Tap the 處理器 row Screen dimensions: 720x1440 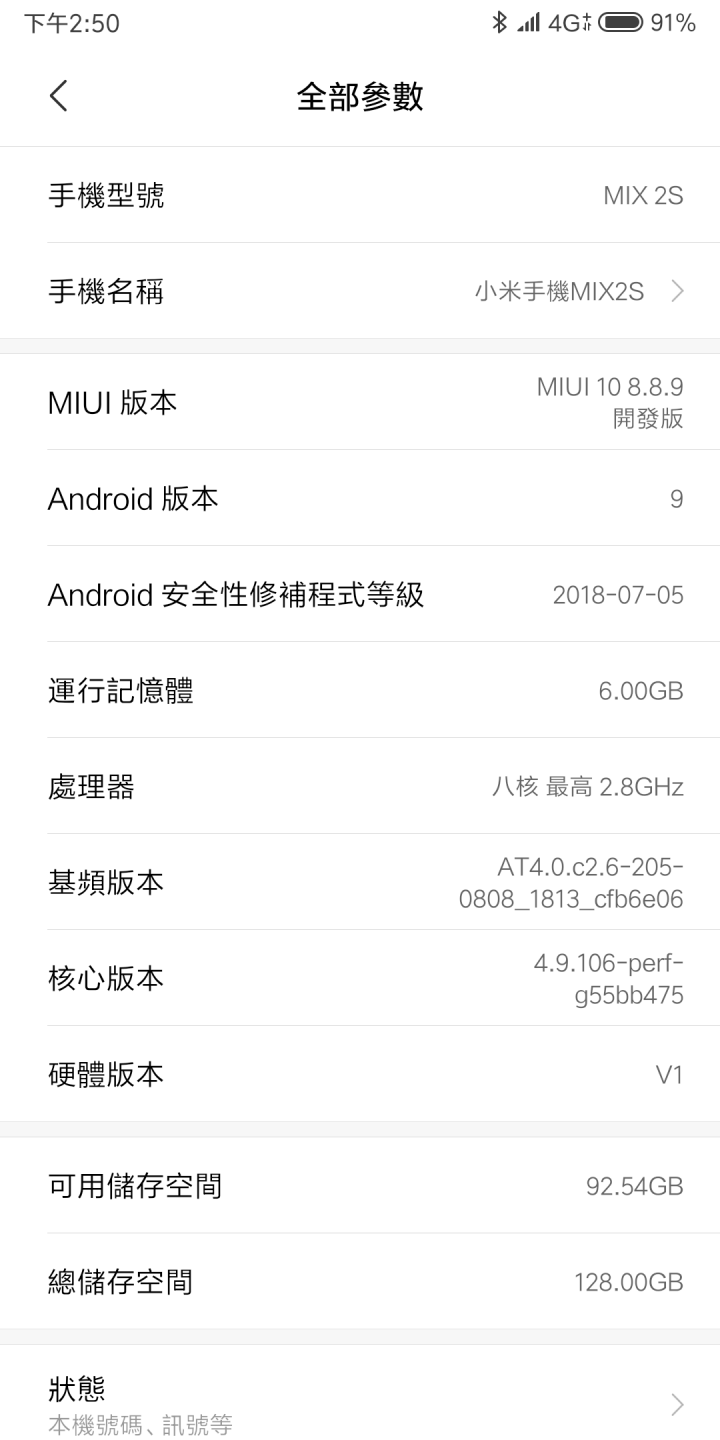click(360, 786)
